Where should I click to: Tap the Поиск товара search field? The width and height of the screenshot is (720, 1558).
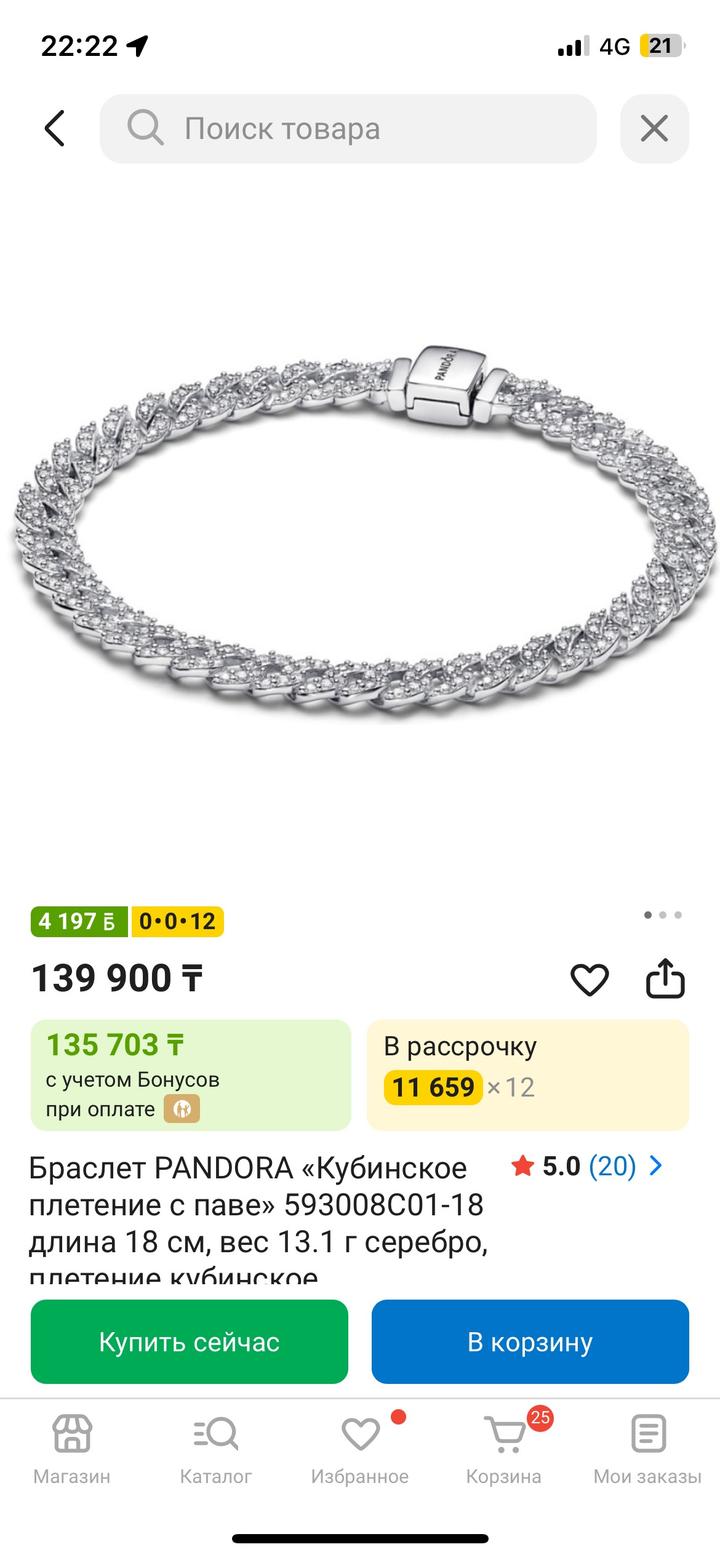tap(348, 129)
